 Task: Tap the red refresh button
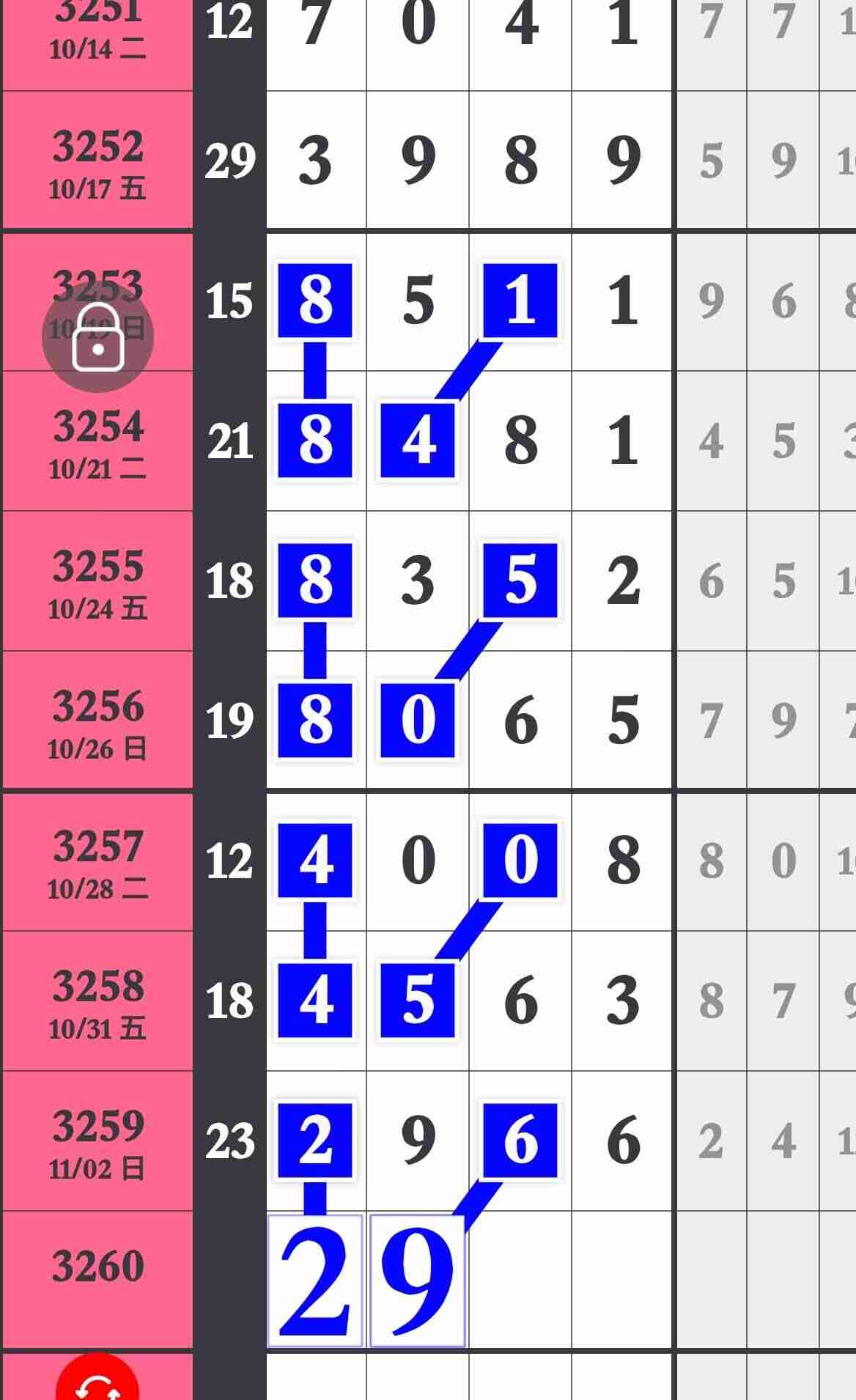coord(97,1382)
